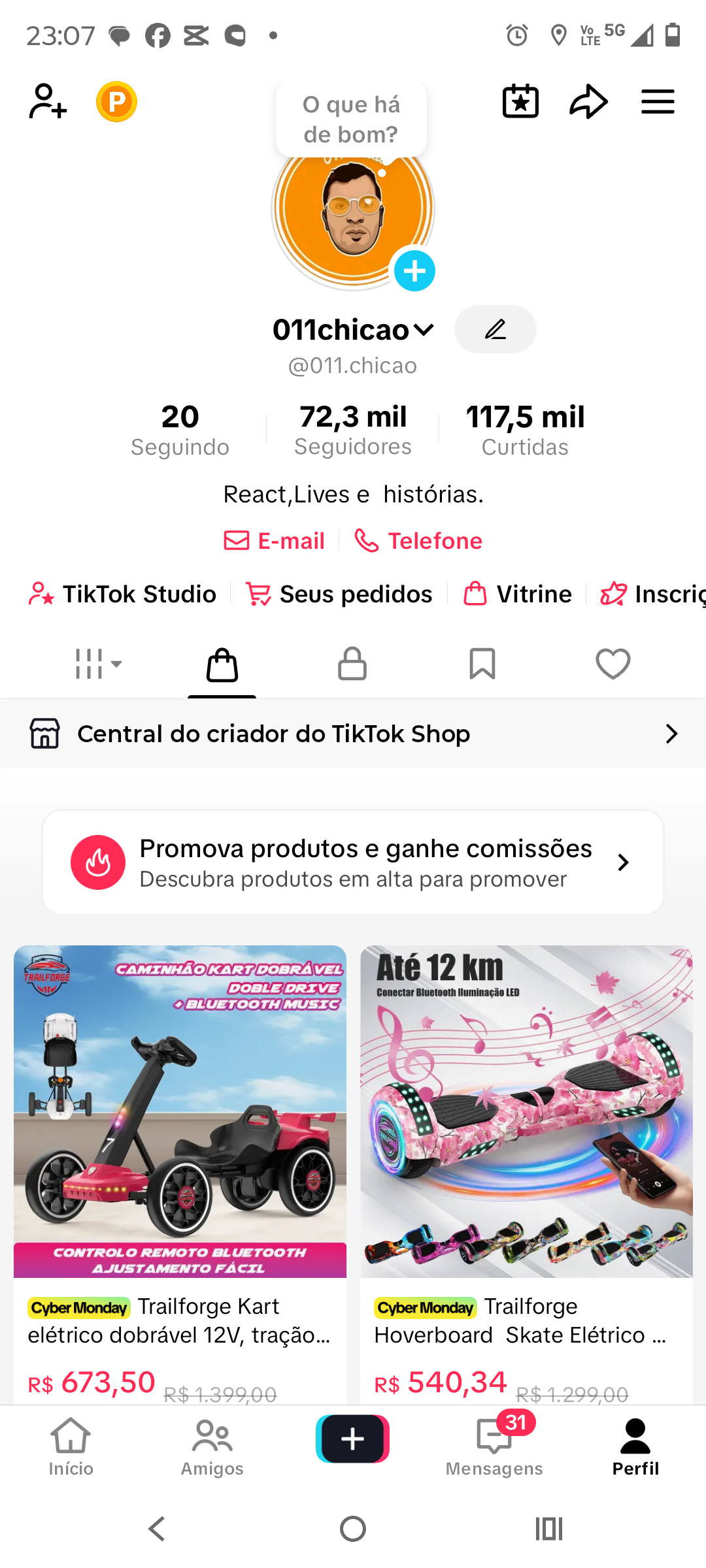Screen dimensions: 706x1568
Task: Share this profile
Action: [588, 102]
